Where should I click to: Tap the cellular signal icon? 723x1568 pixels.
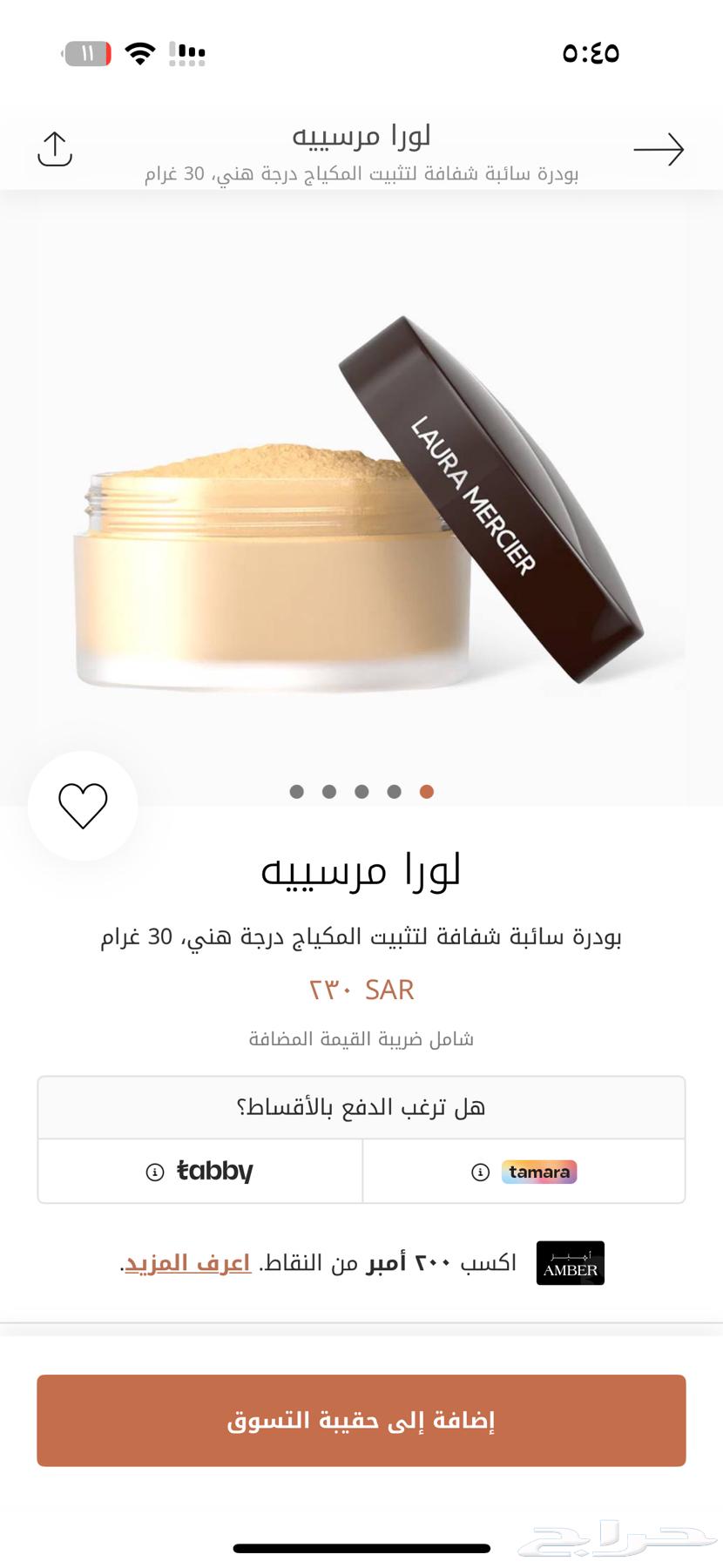186,52
